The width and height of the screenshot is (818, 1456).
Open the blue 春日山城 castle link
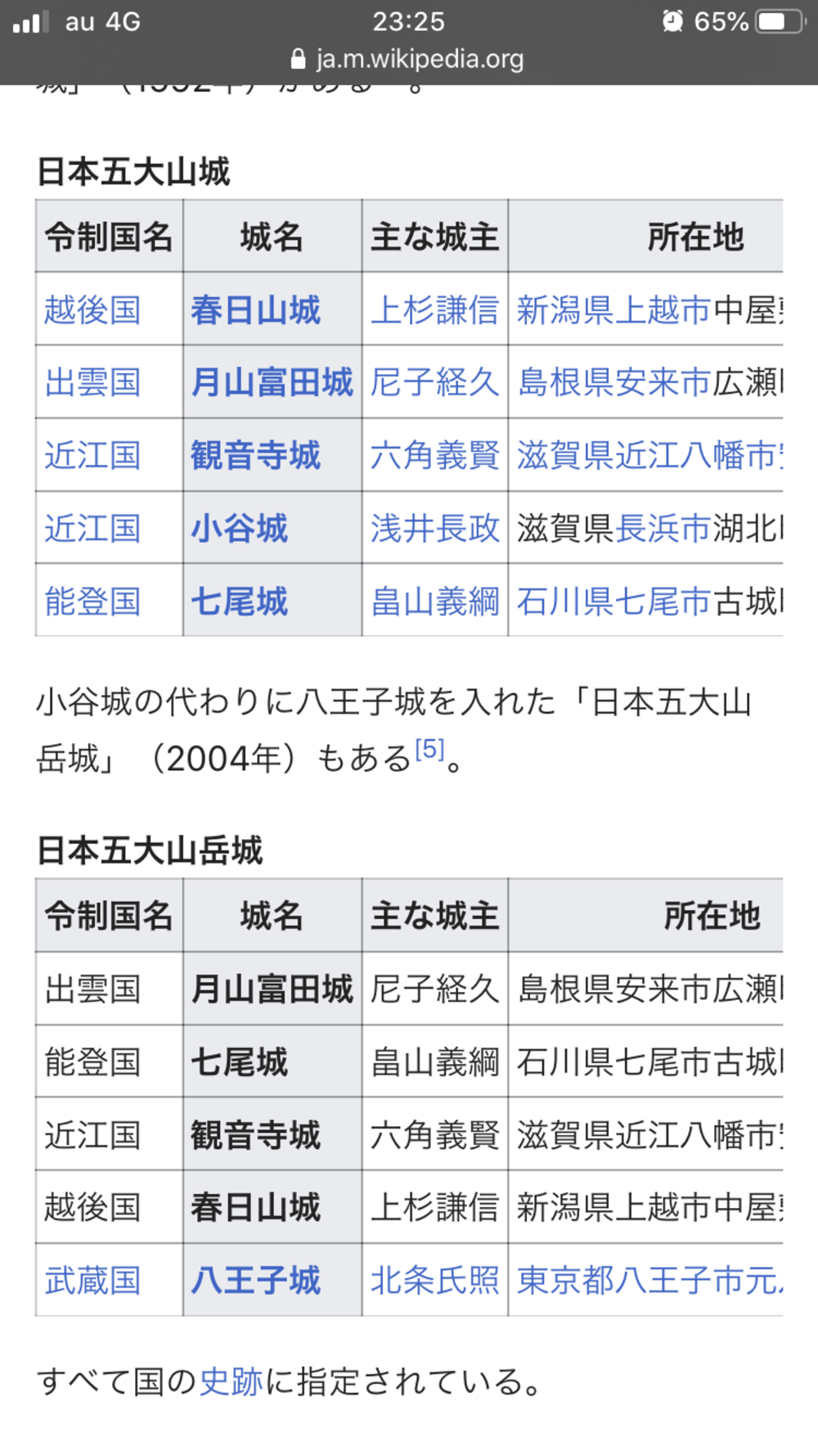255,310
